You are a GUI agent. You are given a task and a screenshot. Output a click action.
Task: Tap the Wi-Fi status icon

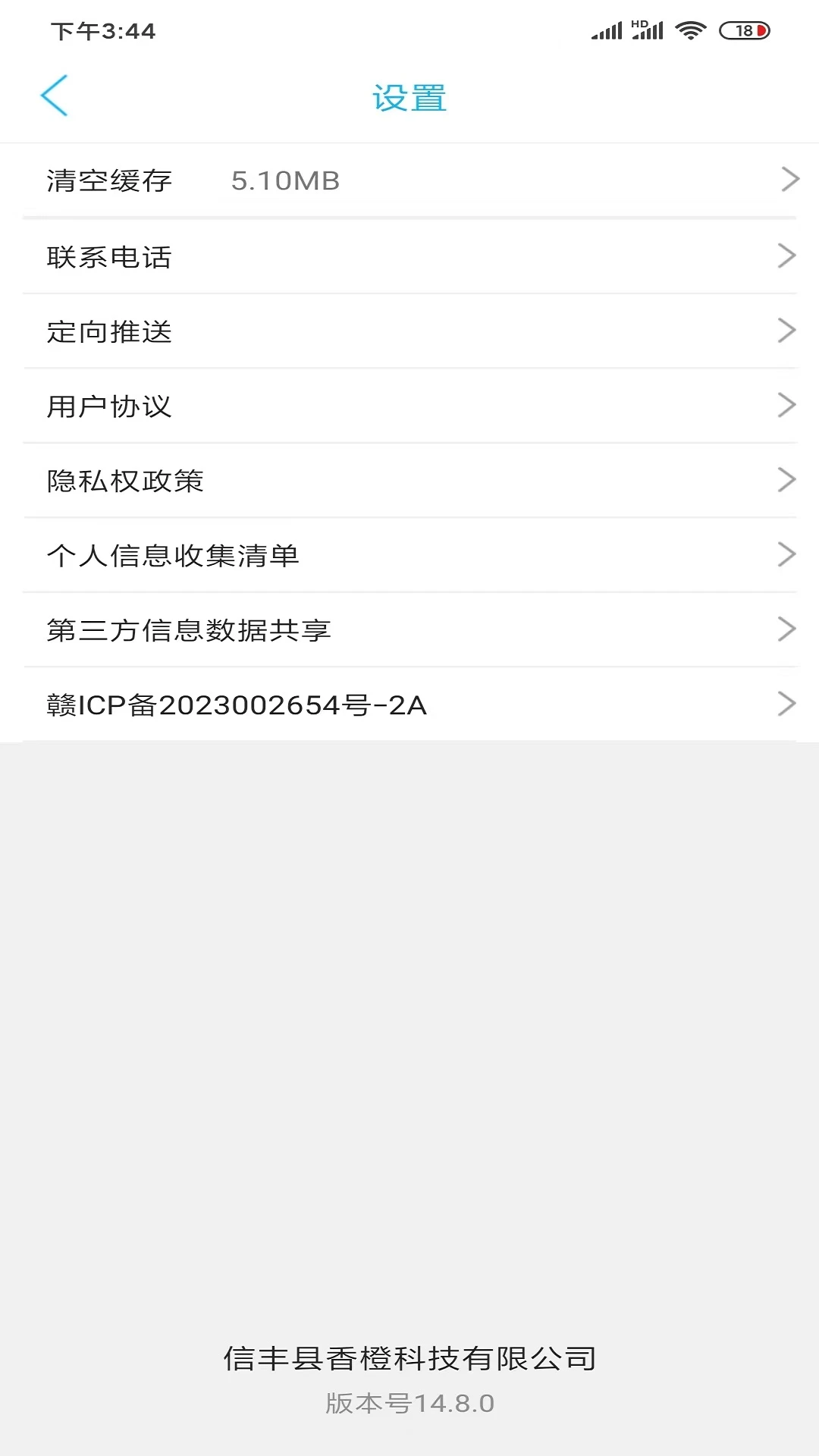coord(690,29)
